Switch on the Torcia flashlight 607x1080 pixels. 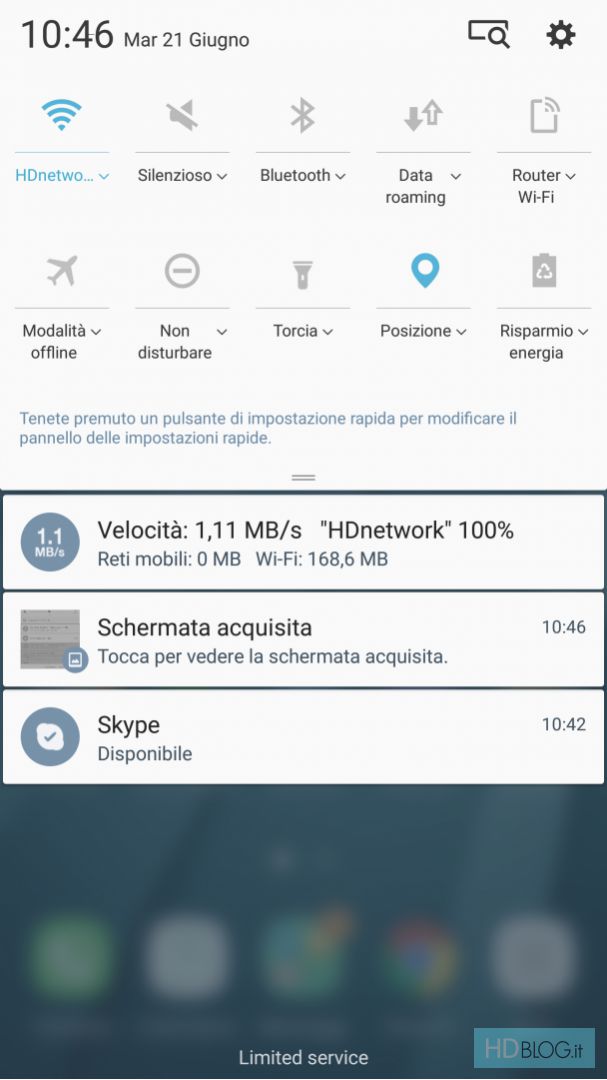pyautogui.click(x=303, y=271)
